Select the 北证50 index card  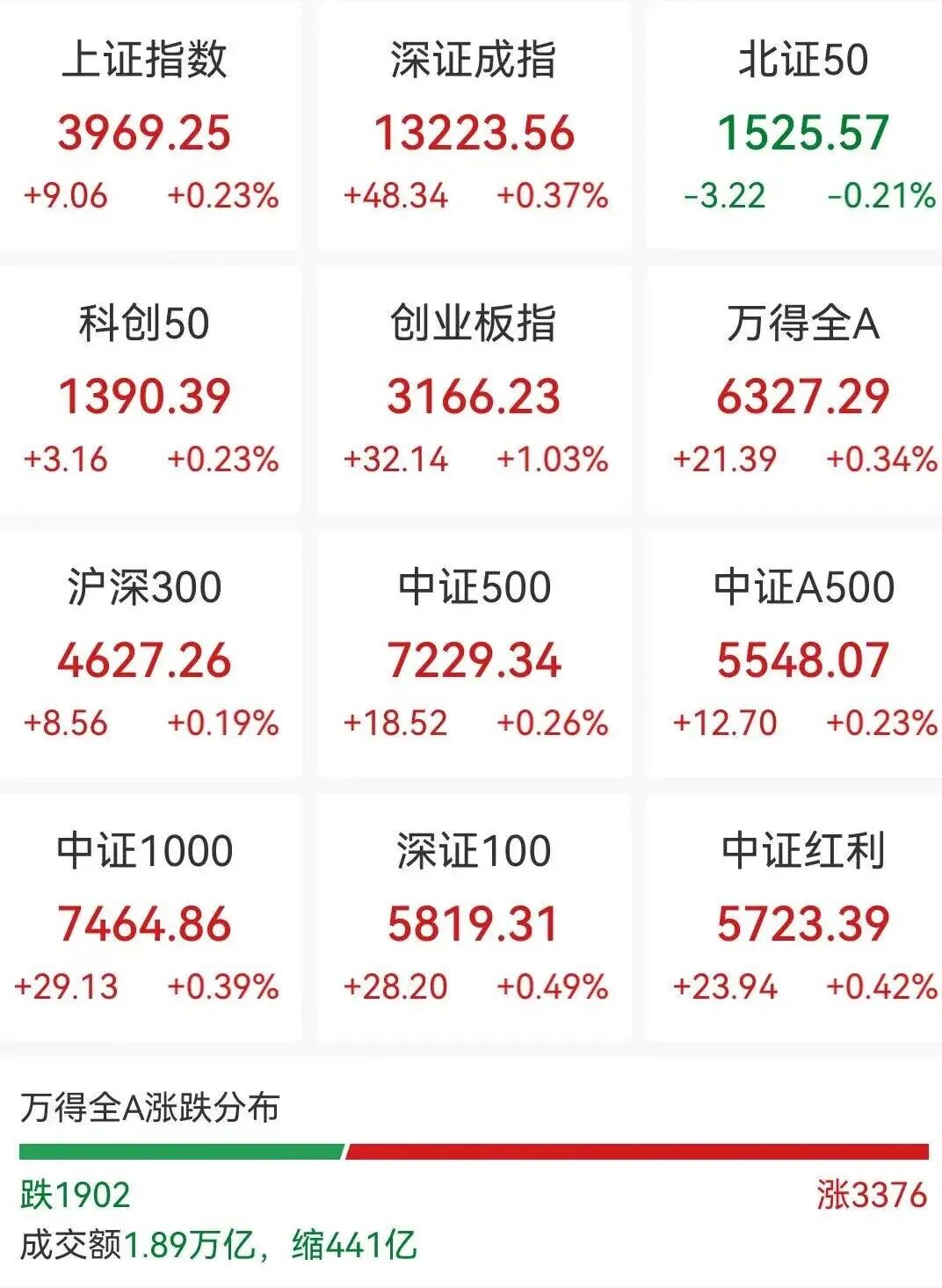(801, 127)
